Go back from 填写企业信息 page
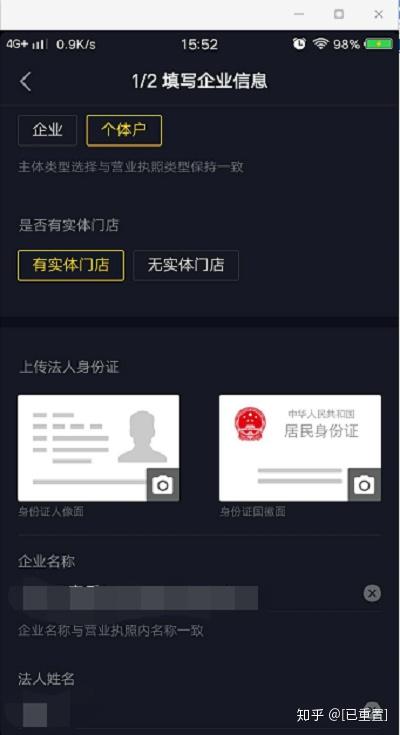The height and width of the screenshot is (735, 400). pyautogui.click(x=25, y=82)
